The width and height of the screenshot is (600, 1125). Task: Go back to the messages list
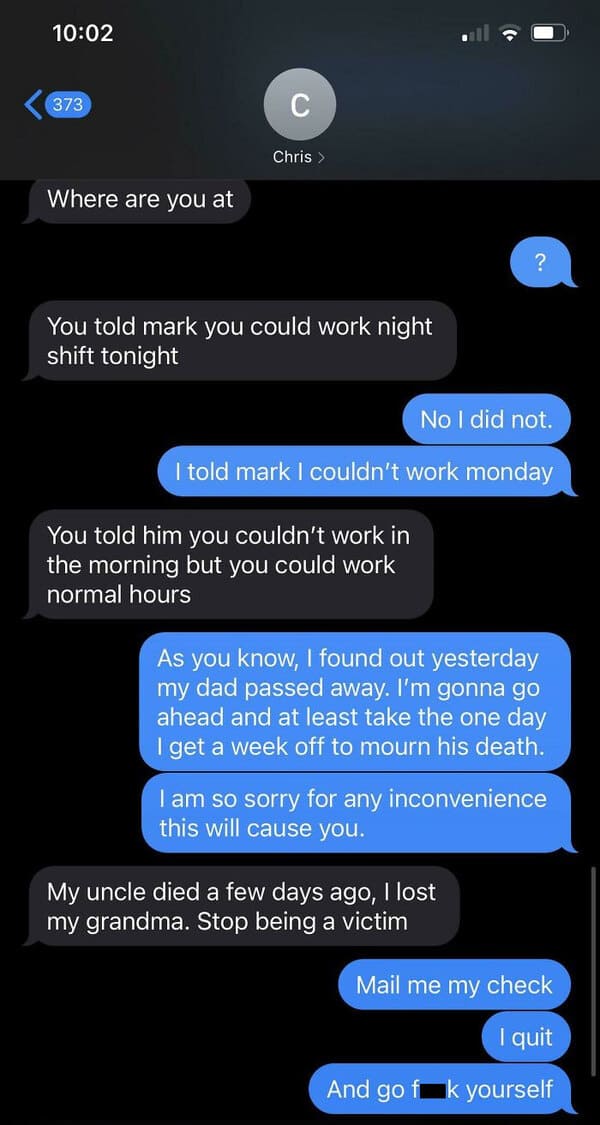click(x=57, y=105)
